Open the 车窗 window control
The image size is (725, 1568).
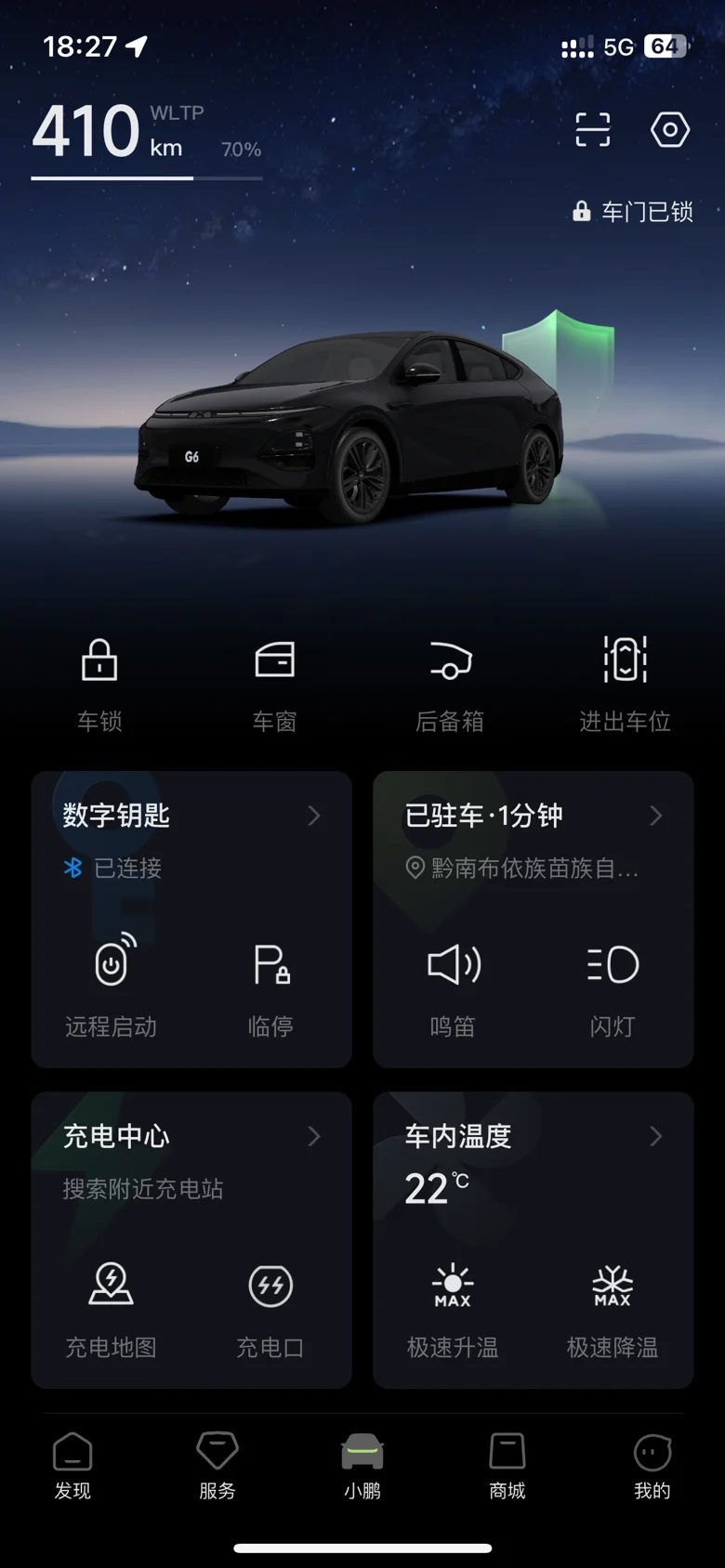tap(275, 685)
